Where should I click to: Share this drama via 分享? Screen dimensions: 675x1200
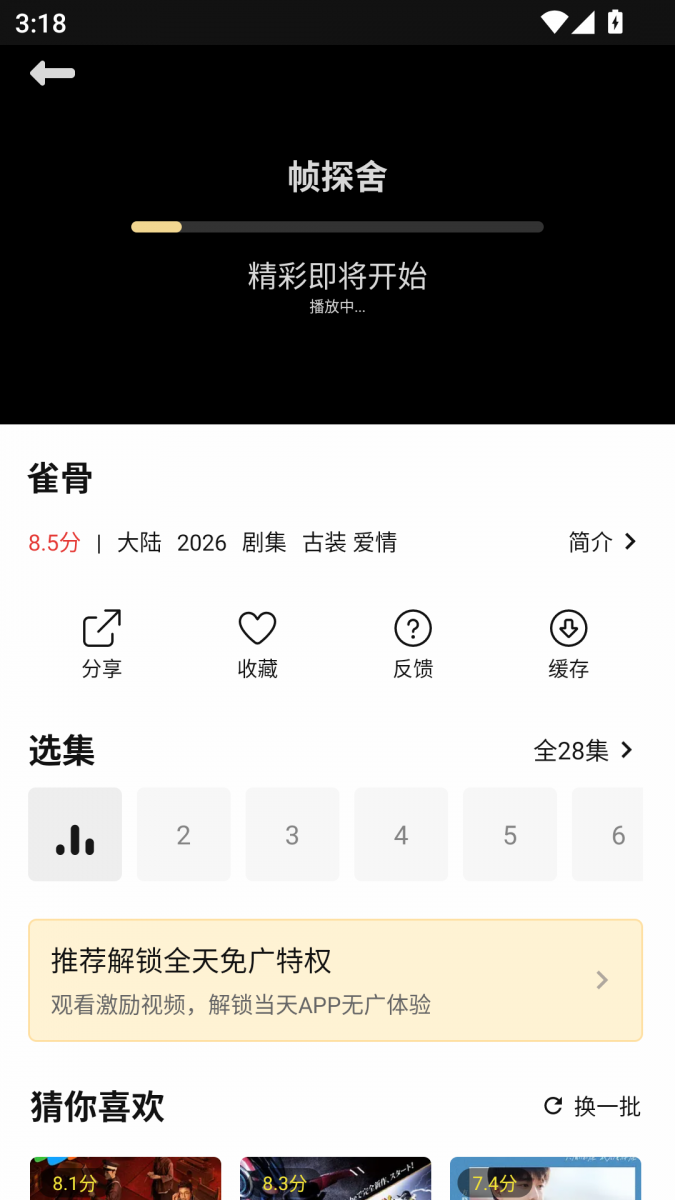pyautogui.click(x=102, y=645)
